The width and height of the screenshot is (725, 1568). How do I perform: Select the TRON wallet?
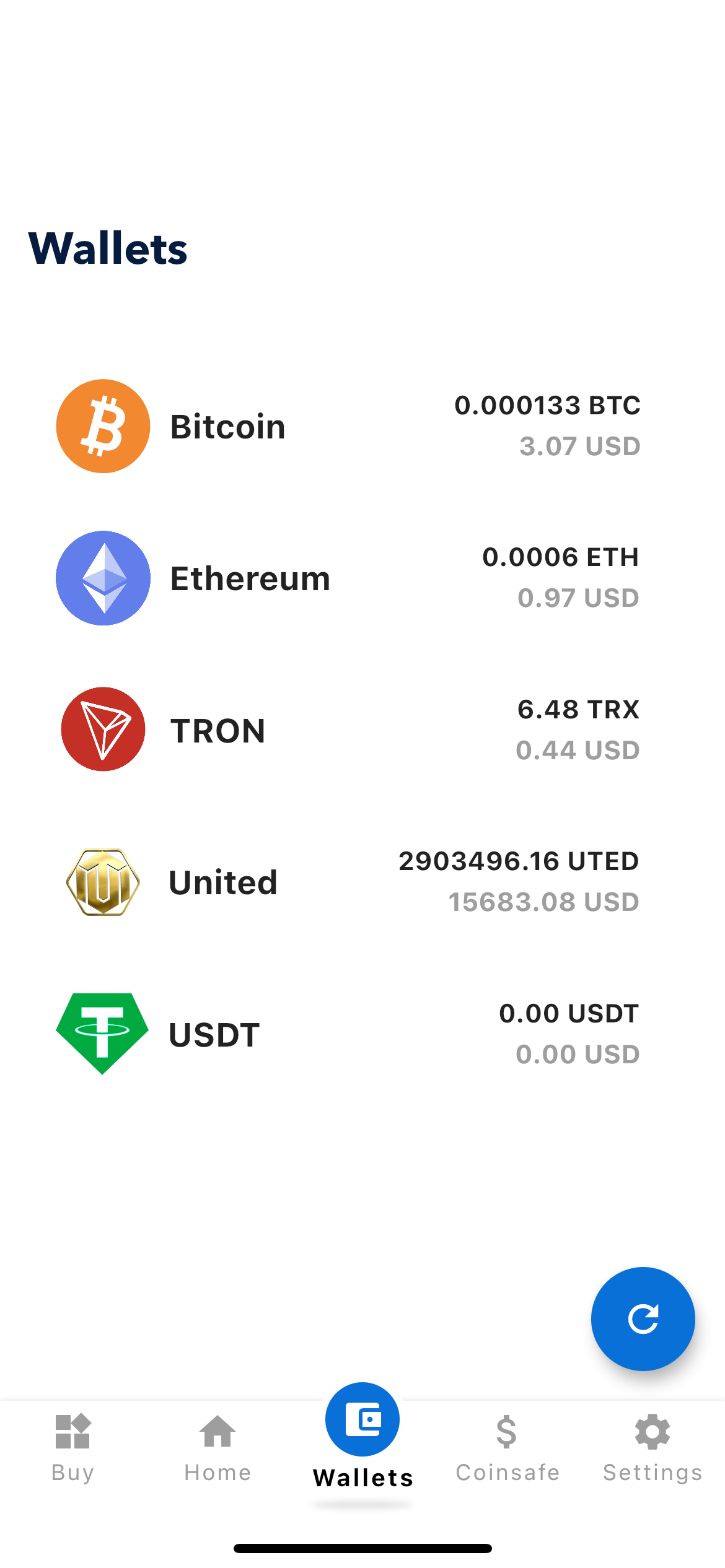tap(348, 730)
